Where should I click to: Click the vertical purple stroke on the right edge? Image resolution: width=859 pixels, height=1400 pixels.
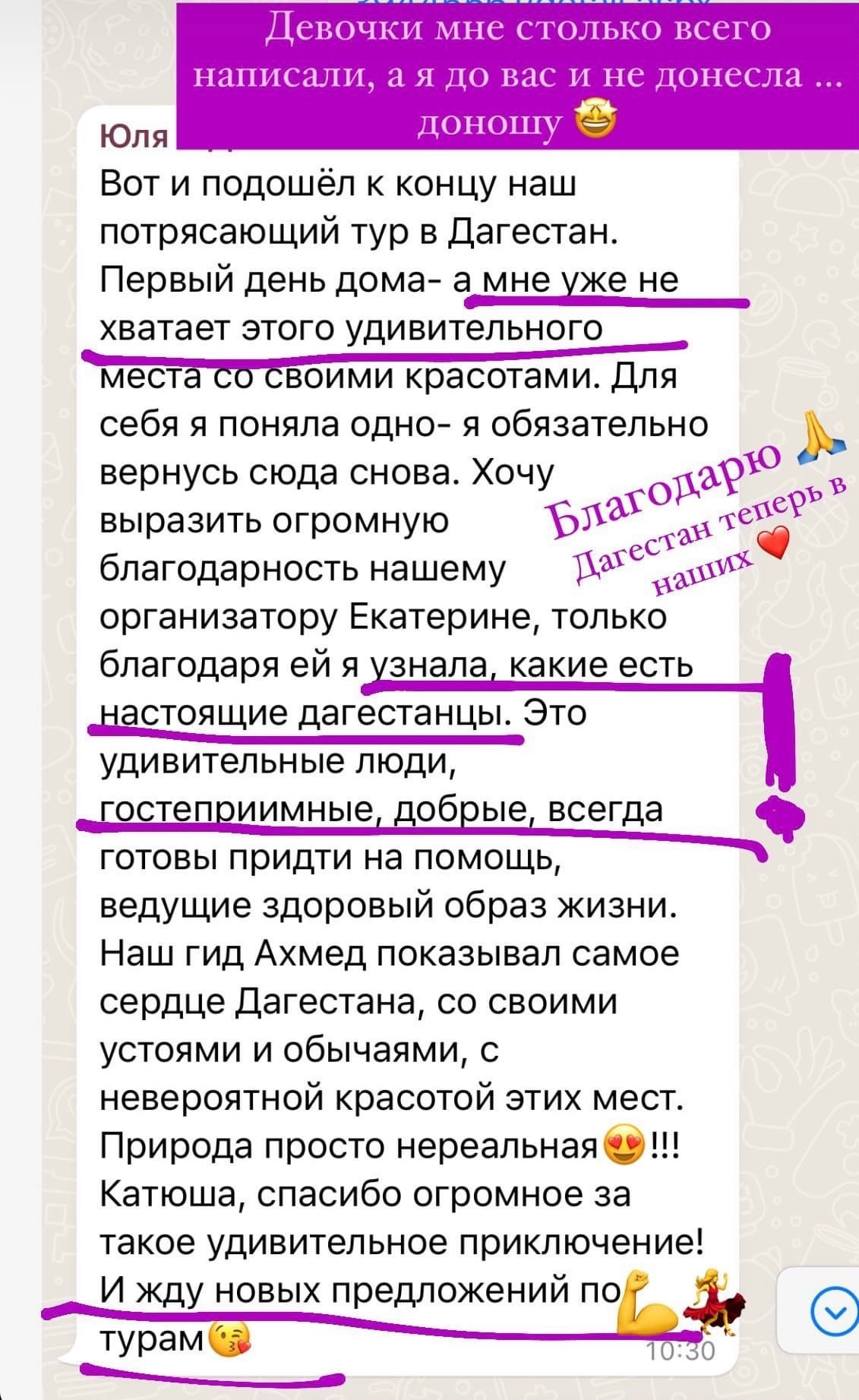click(778, 722)
